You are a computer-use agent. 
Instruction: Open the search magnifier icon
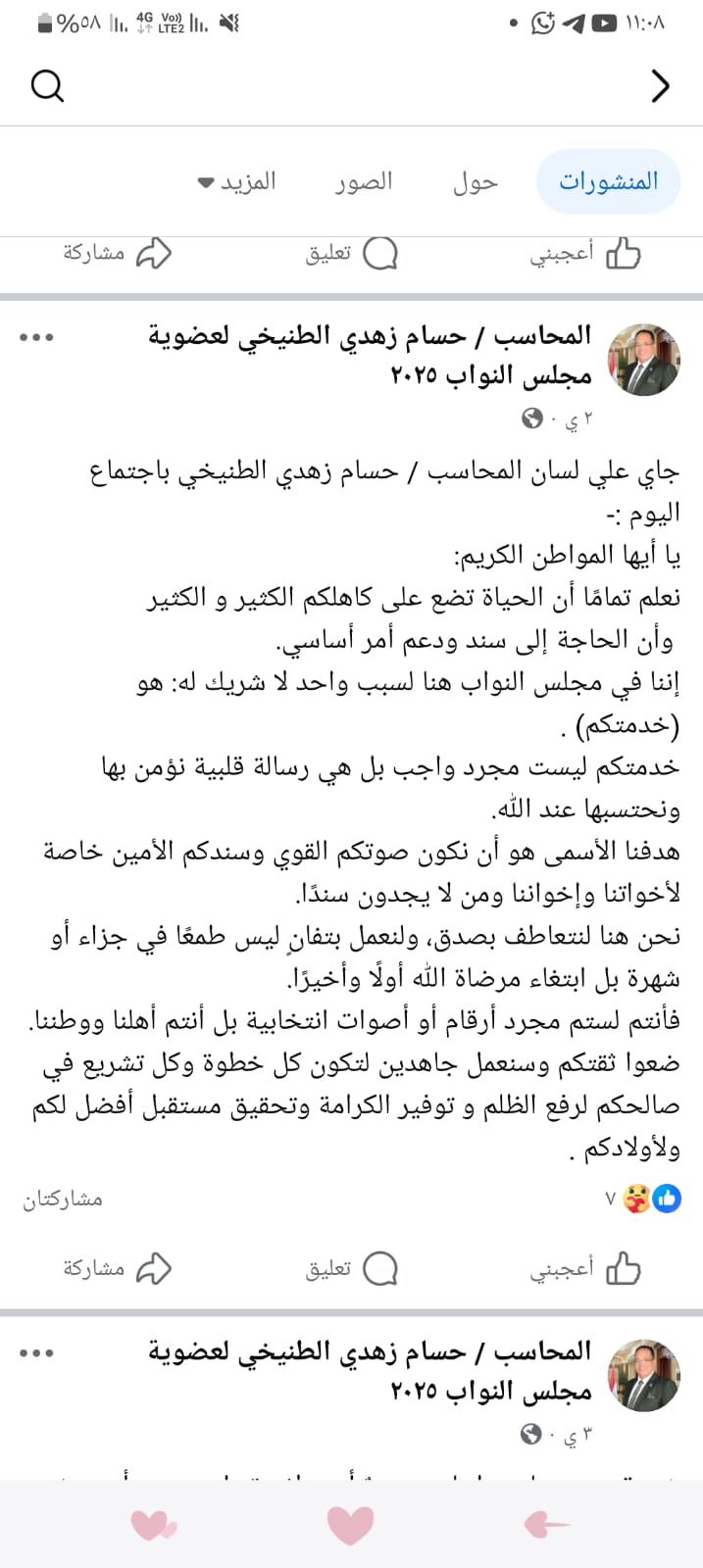[x=47, y=86]
